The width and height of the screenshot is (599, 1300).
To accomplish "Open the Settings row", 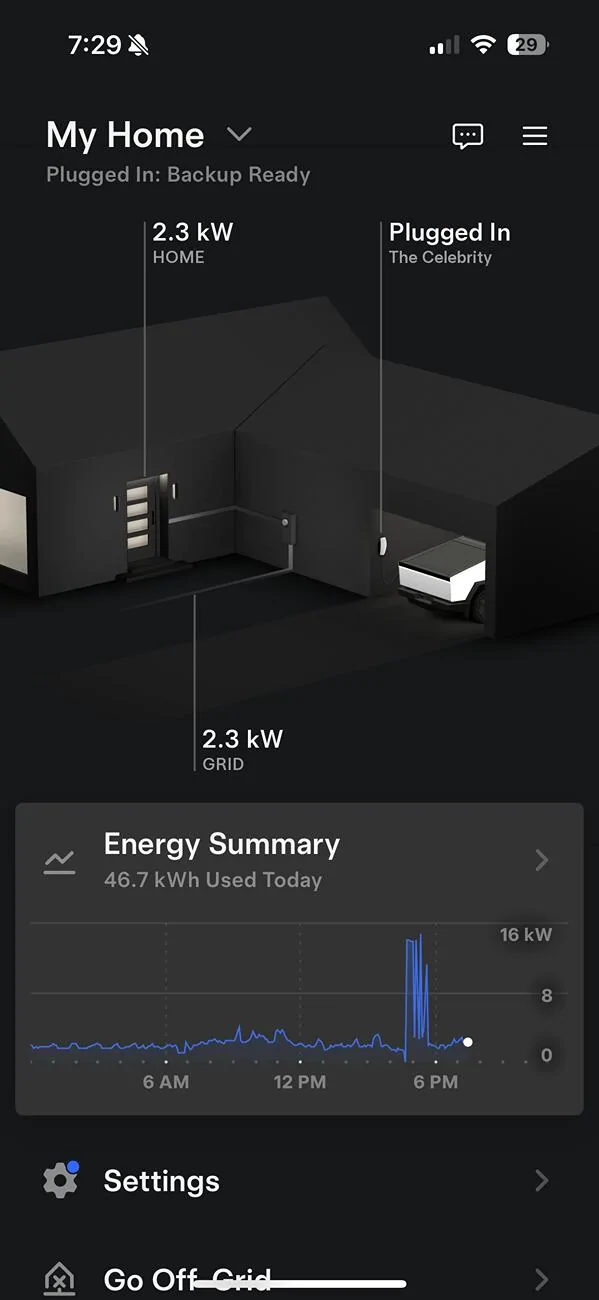I will pos(299,1181).
